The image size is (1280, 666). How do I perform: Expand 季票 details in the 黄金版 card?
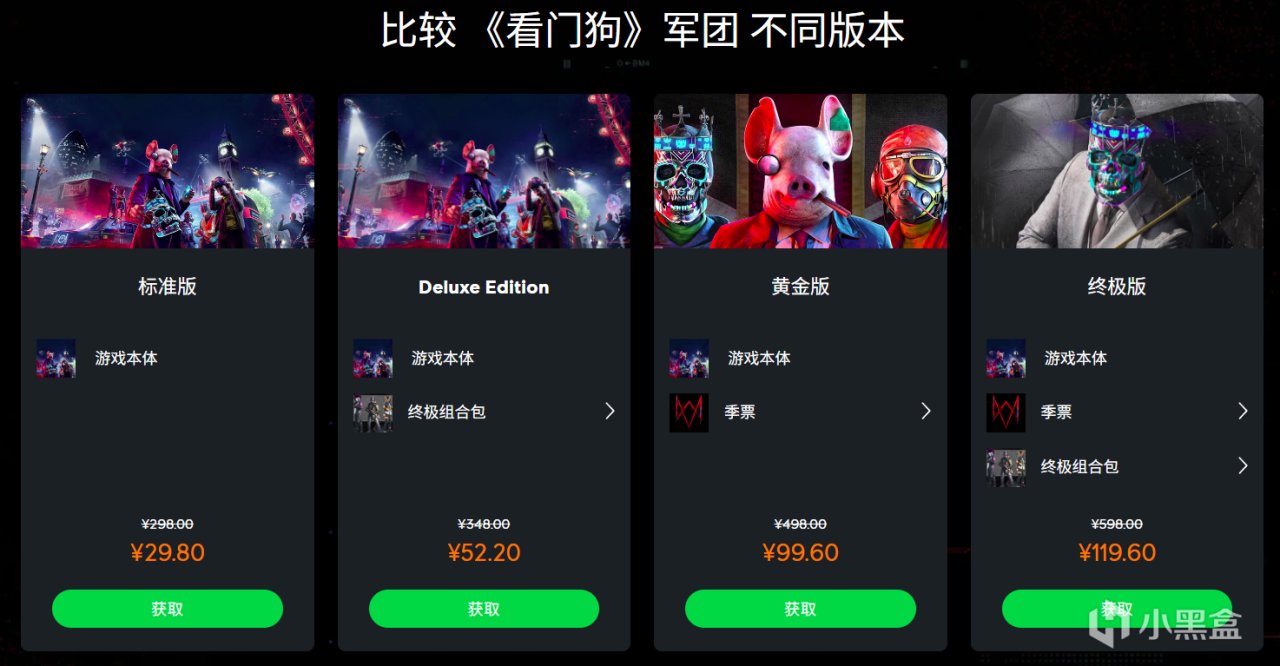(925, 411)
